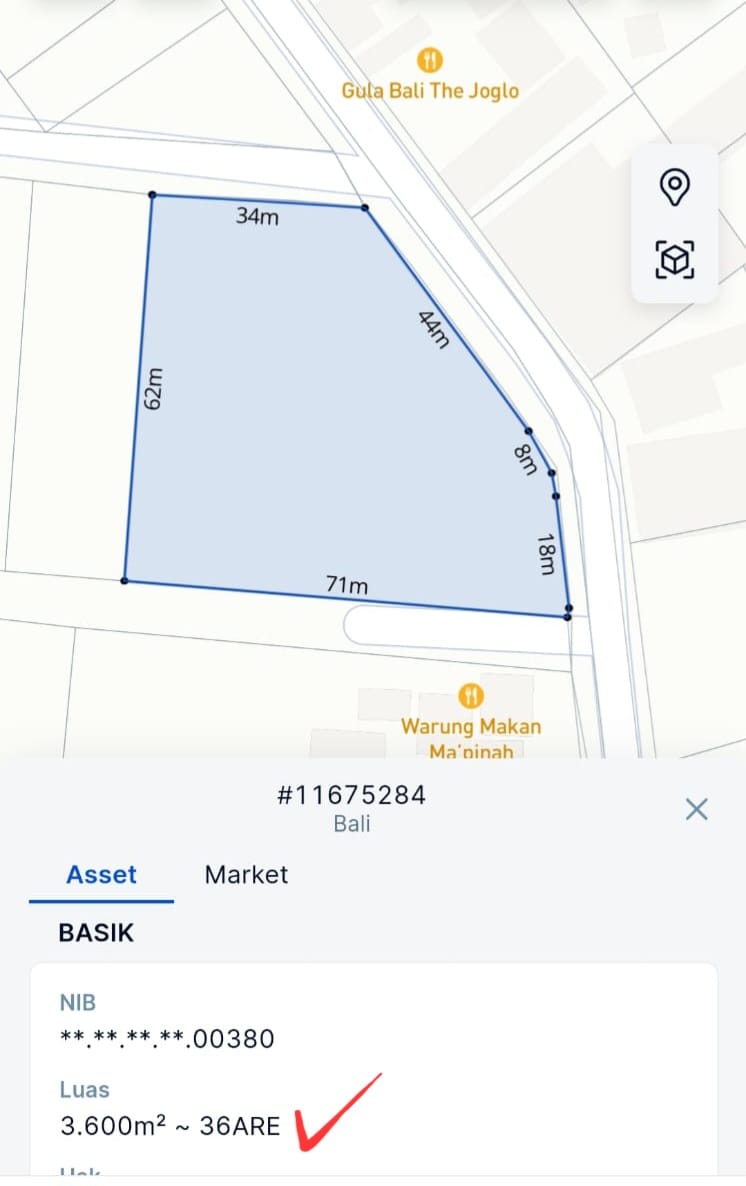Screen dimensions: 746x1186
Task: Tap the location pin icon on the map
Action: (675, 187)
